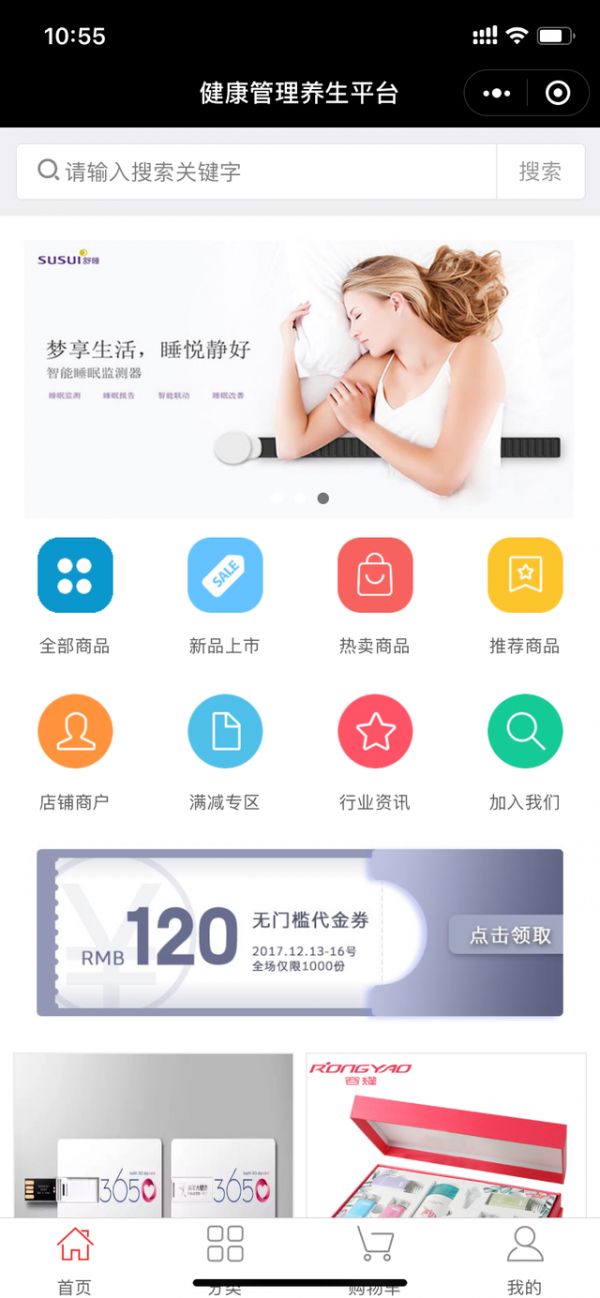Go to the 我的 tab
Image resolution: width=600 pixels, height=1298 pixels.
pos(524,1257)
